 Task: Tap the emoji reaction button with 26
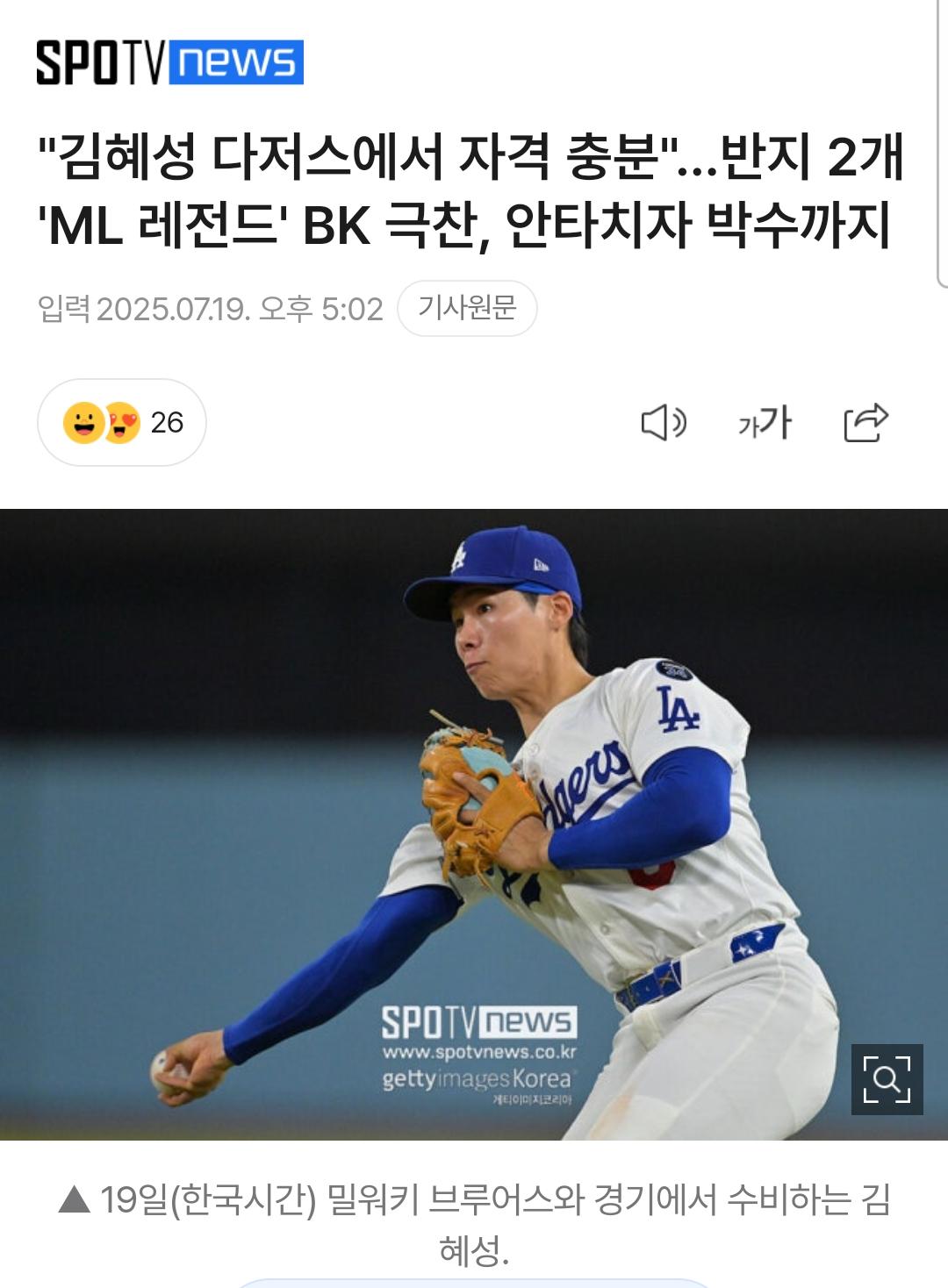[122, 423]
